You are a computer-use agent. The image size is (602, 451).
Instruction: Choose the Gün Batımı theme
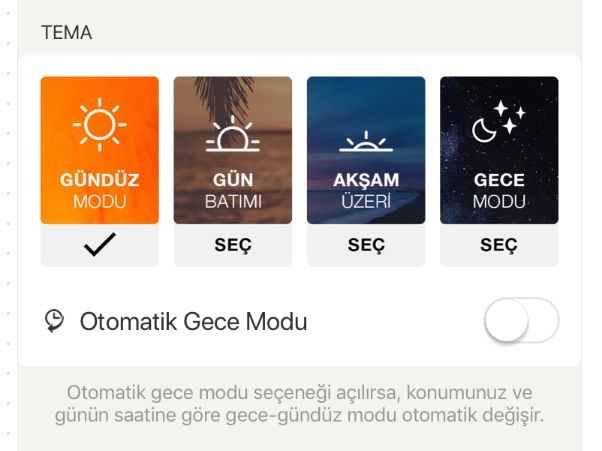(232, 246)
